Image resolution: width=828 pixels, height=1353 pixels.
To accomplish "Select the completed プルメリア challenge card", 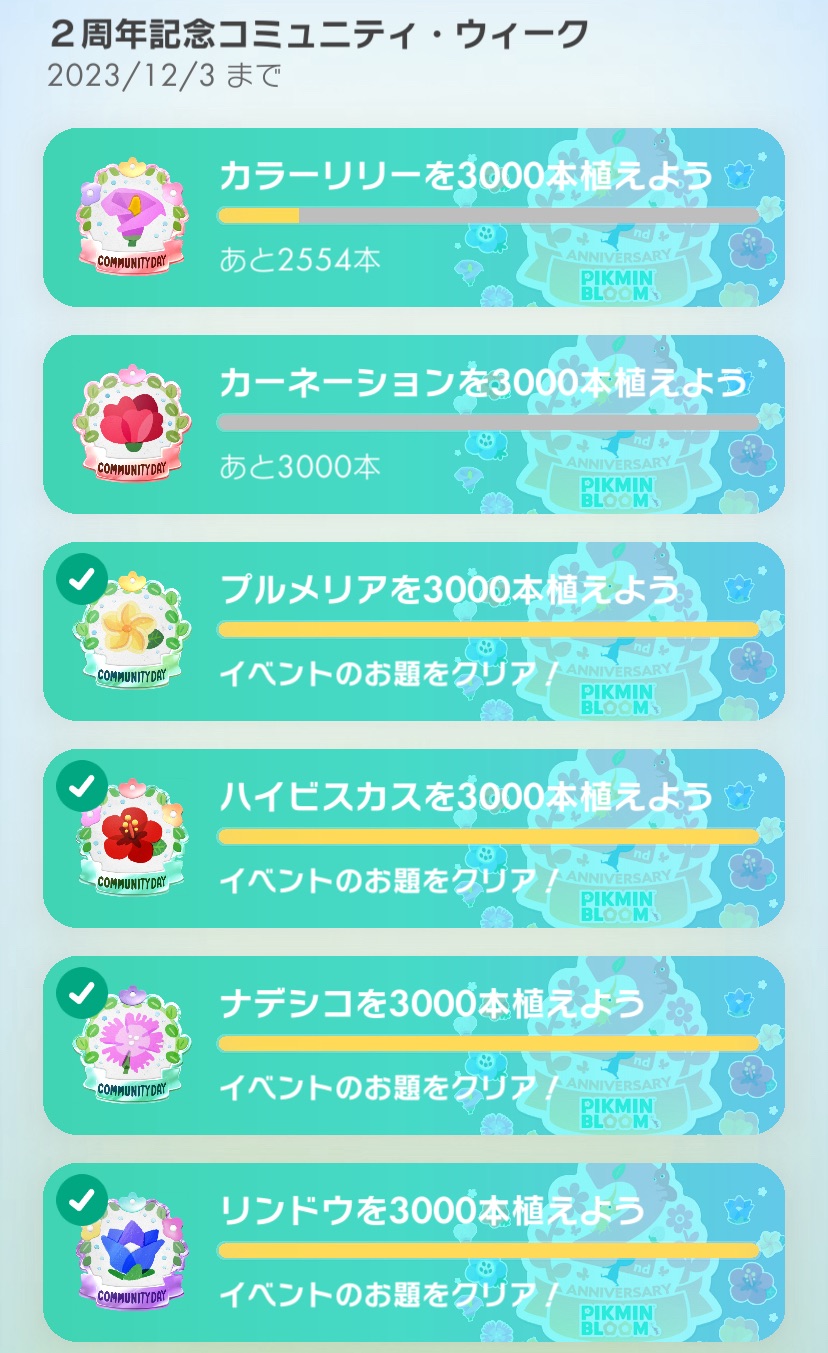I will (413, 631).
